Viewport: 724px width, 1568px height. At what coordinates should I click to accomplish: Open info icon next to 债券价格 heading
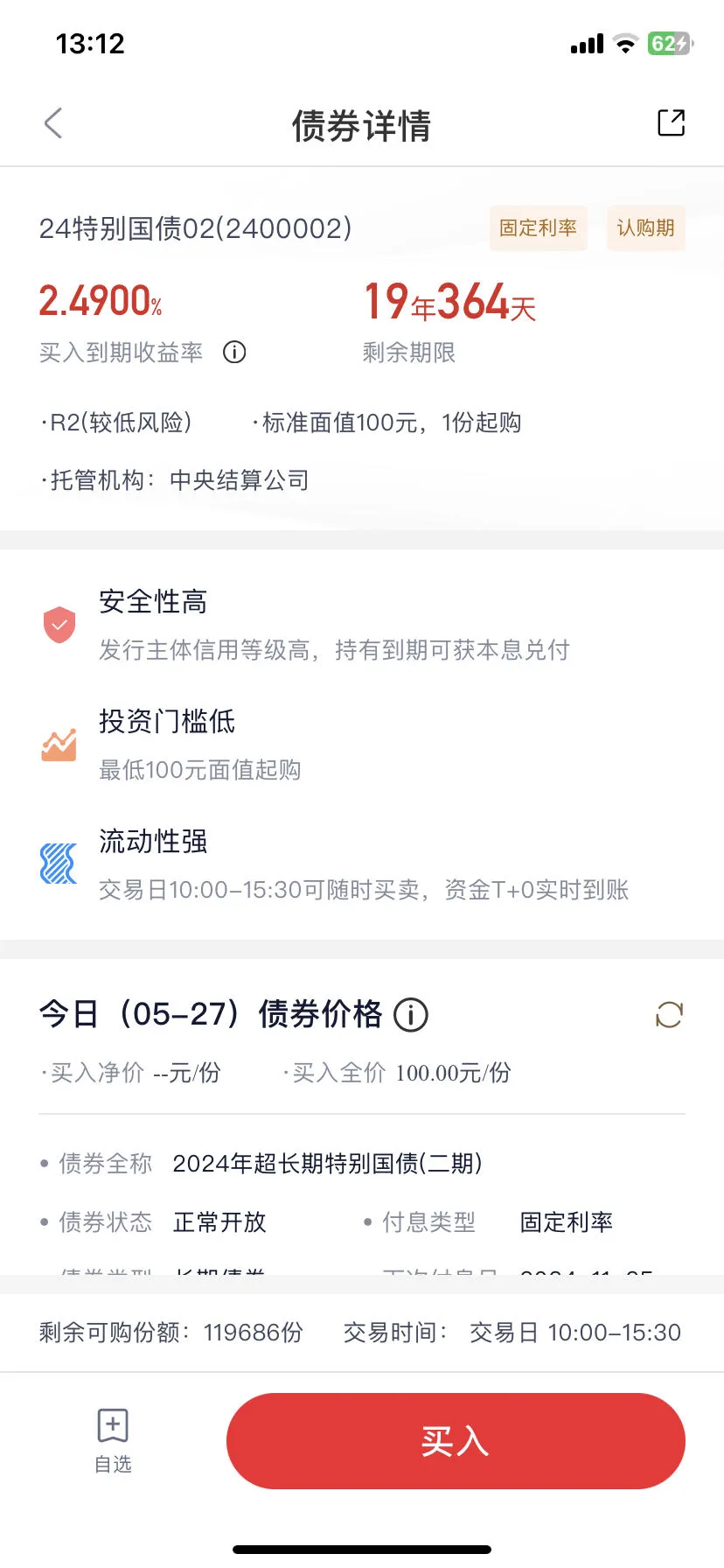pos(411,1015)
